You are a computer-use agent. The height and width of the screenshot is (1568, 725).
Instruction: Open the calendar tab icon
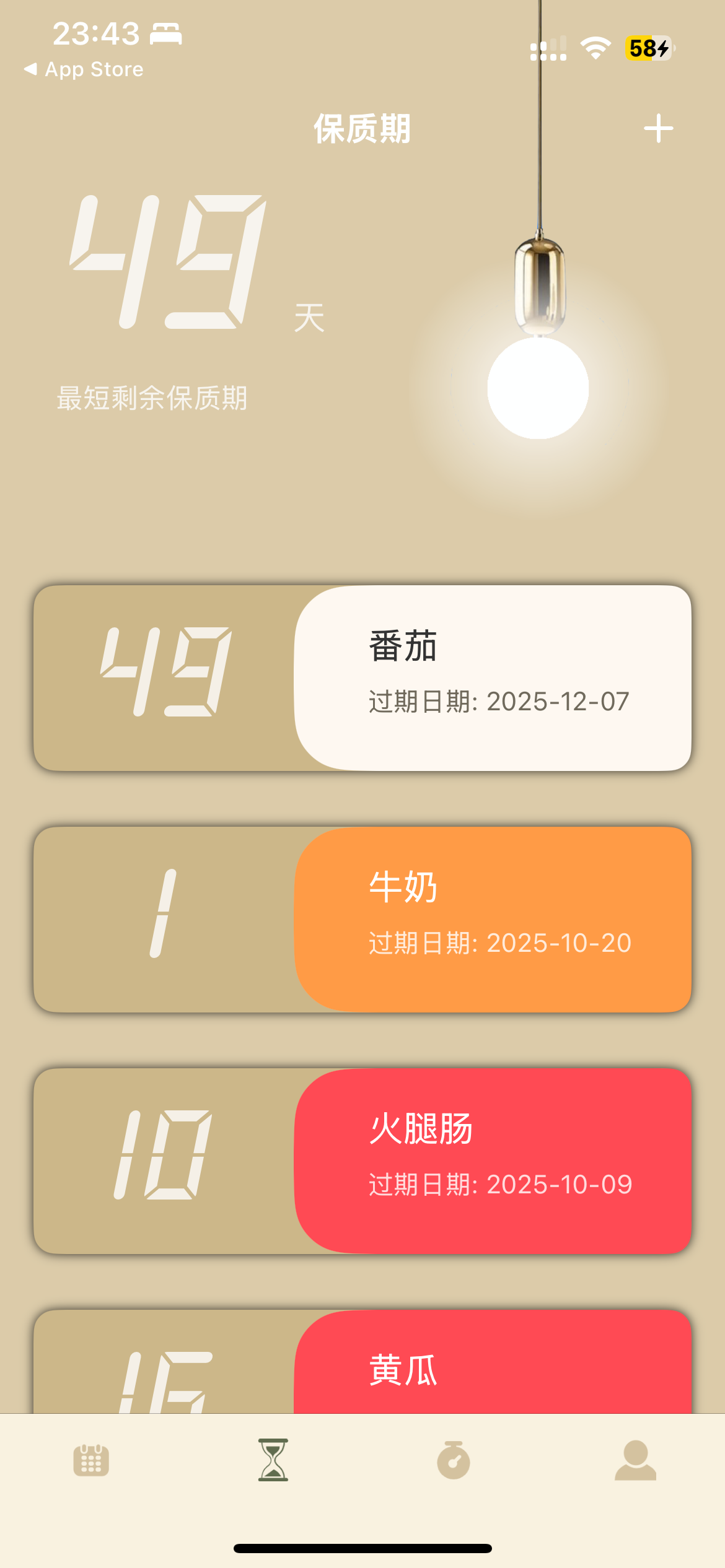coord(90,1460)
